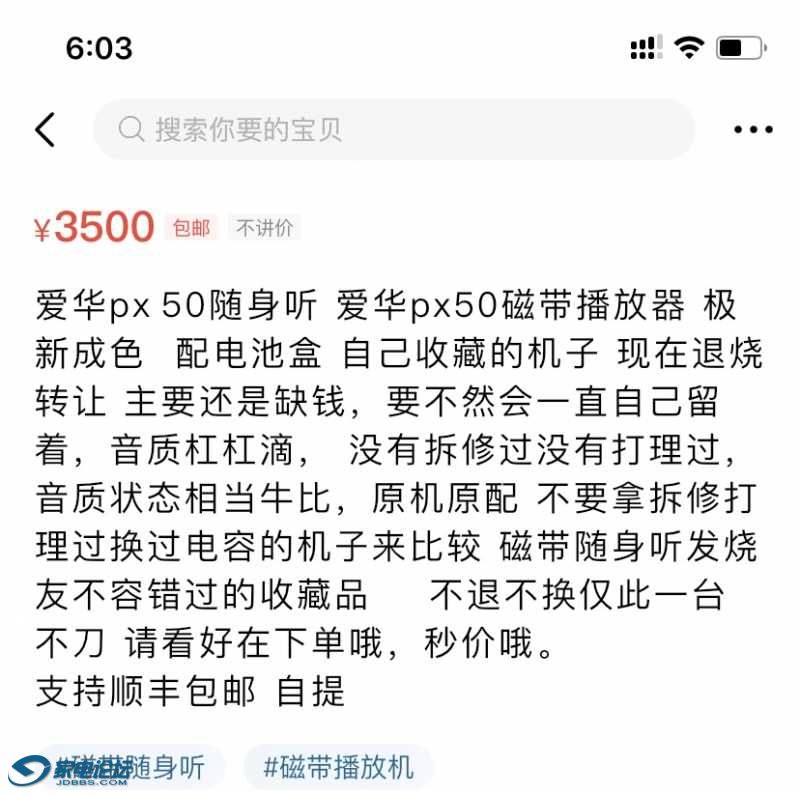Open the #磁带播放机 hashtag chip
The height and width of the screenshot is (795, 800).
(x=338, y=767)
